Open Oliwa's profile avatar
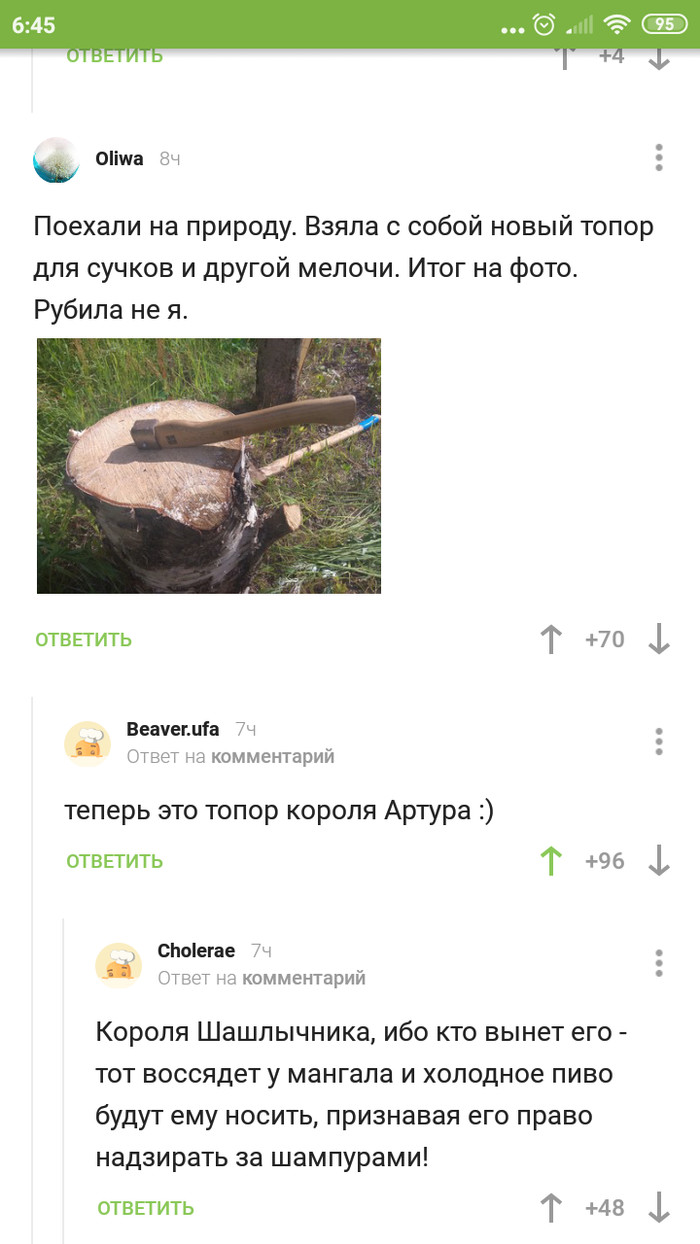 (56, 160)
